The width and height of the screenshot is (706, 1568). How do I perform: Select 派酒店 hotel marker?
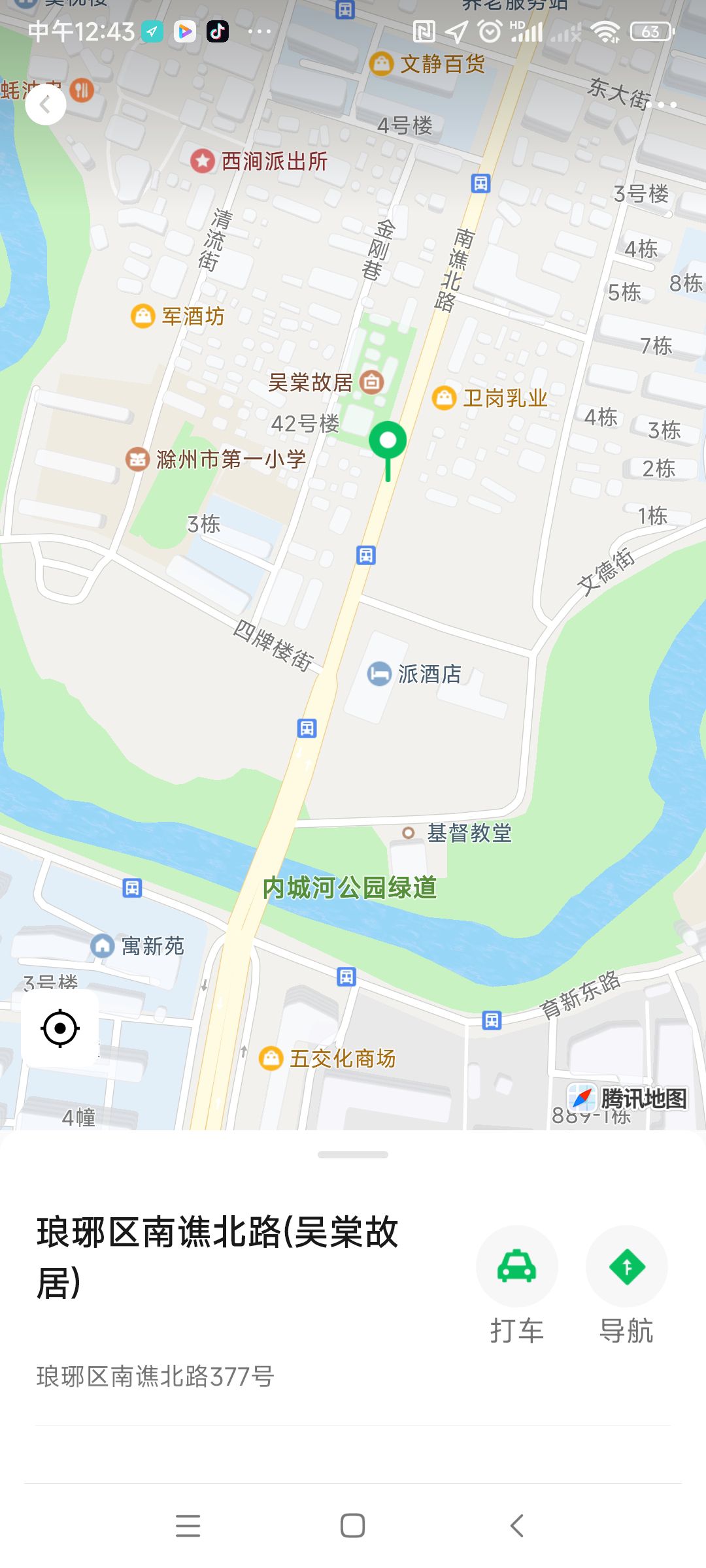(x=414, y=674)
